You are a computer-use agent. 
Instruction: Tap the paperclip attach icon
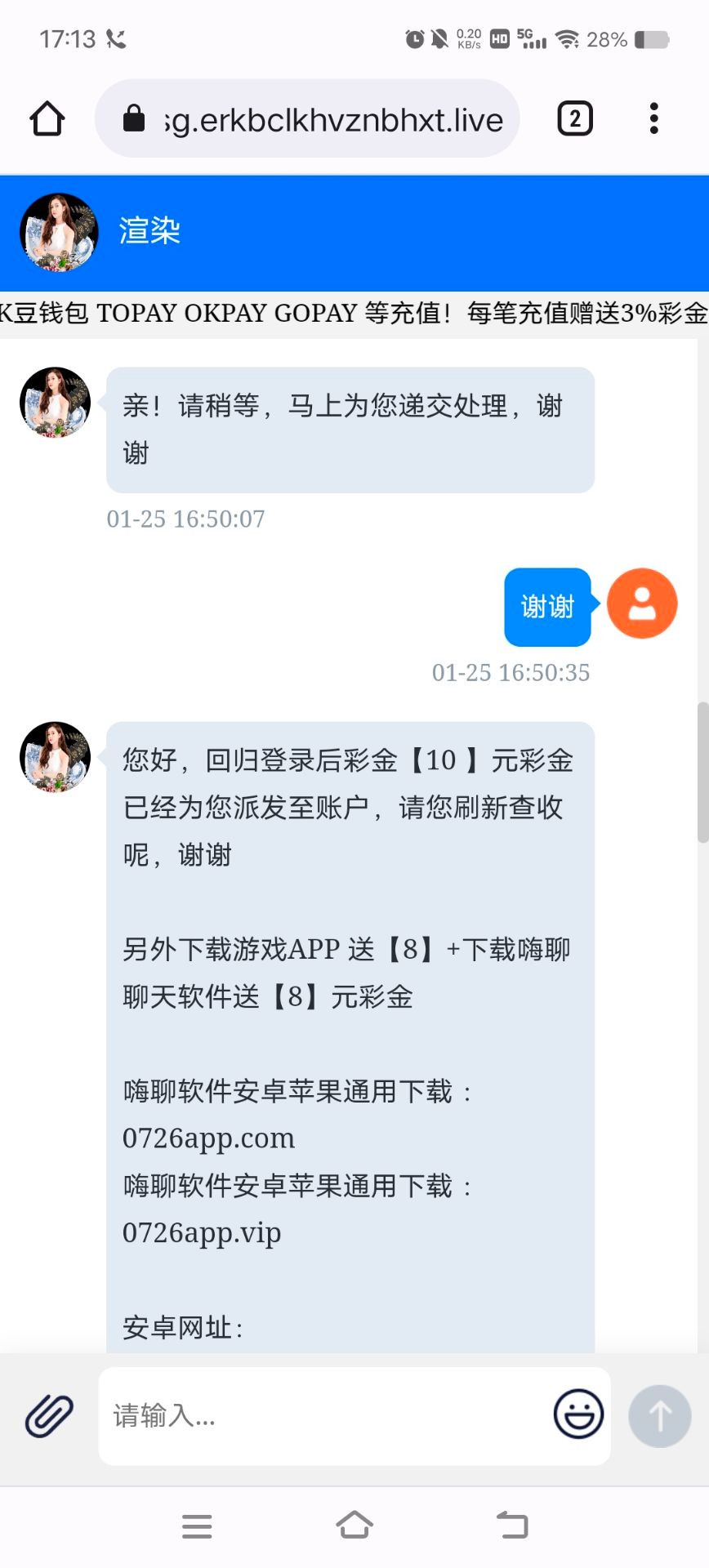pos(49,1415)
